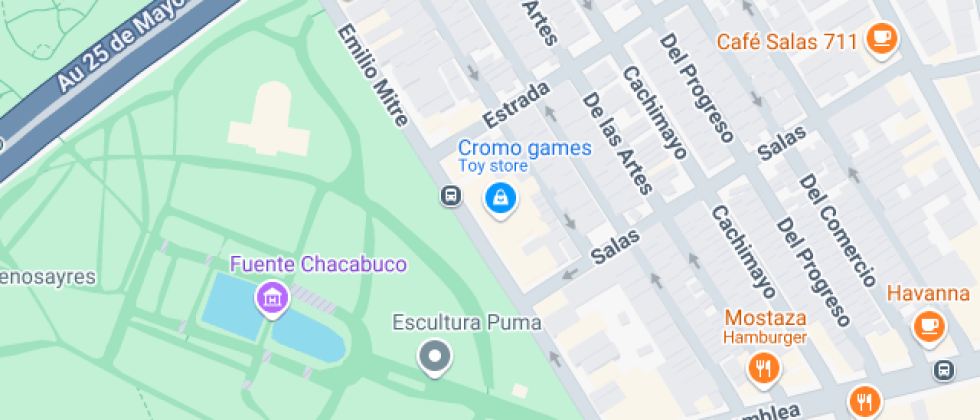Image resolution: width=980 pixels, height=420 pixels.
Task: Tap the bus stop icon on Emilio Mitre
Action: [451, 196]
